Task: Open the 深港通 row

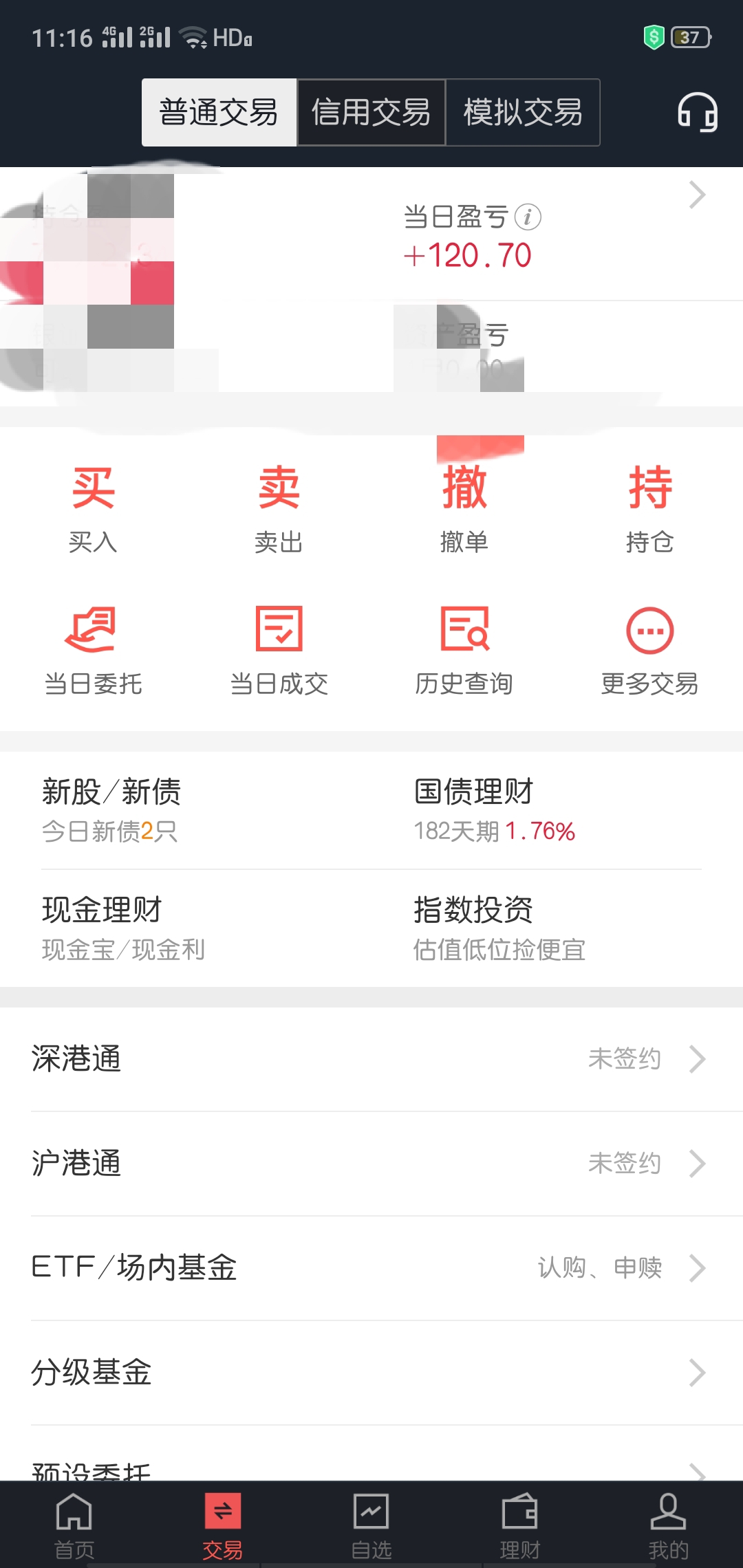Action: click(371, 1059)
